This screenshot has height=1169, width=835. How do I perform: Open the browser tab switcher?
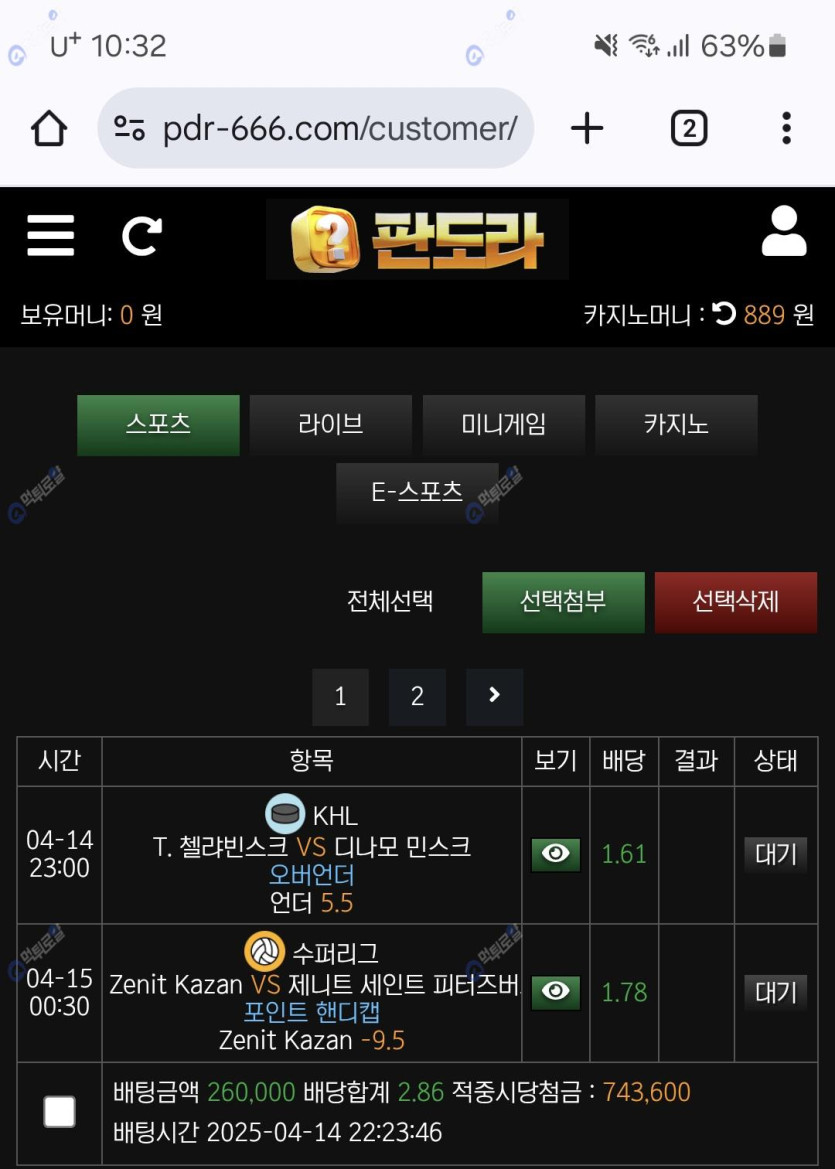[688, 129]
